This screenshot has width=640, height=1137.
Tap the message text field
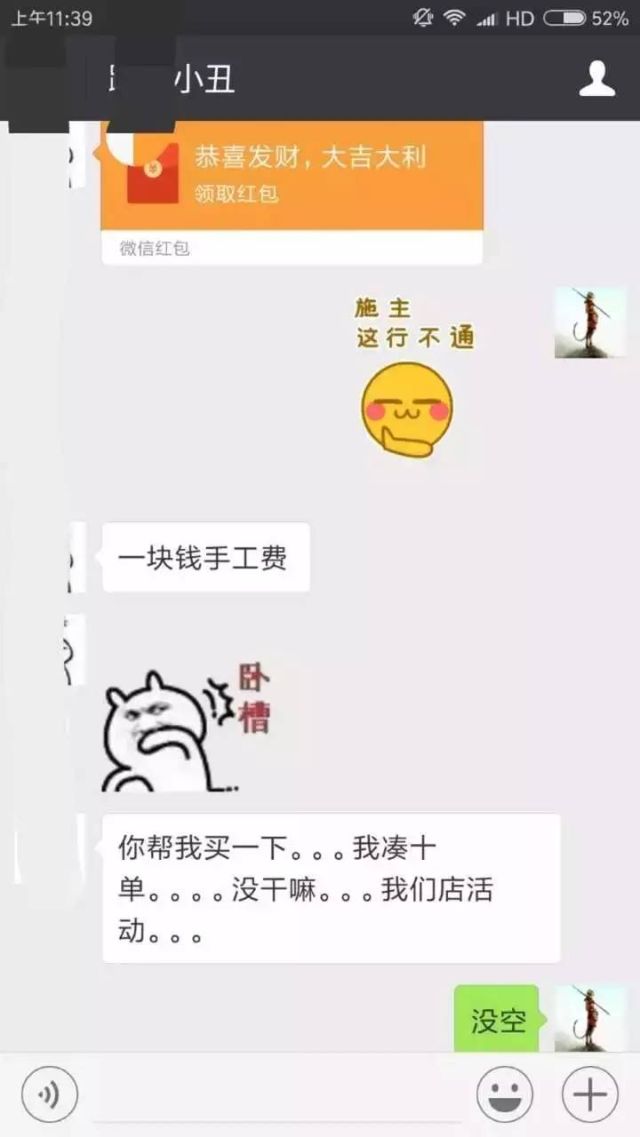[x=278, y=1096]
